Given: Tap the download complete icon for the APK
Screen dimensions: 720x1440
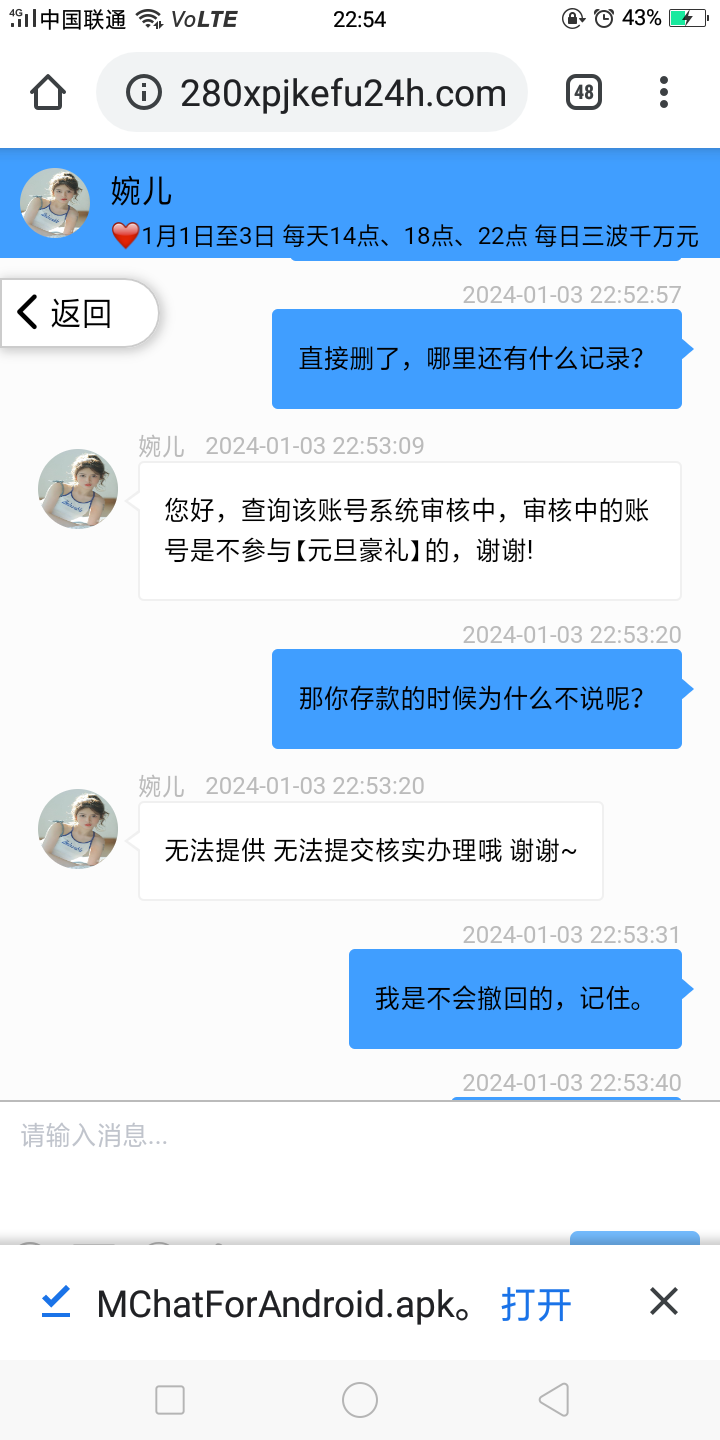Looking at the screenshot, I should click(x=57, y=1303).
